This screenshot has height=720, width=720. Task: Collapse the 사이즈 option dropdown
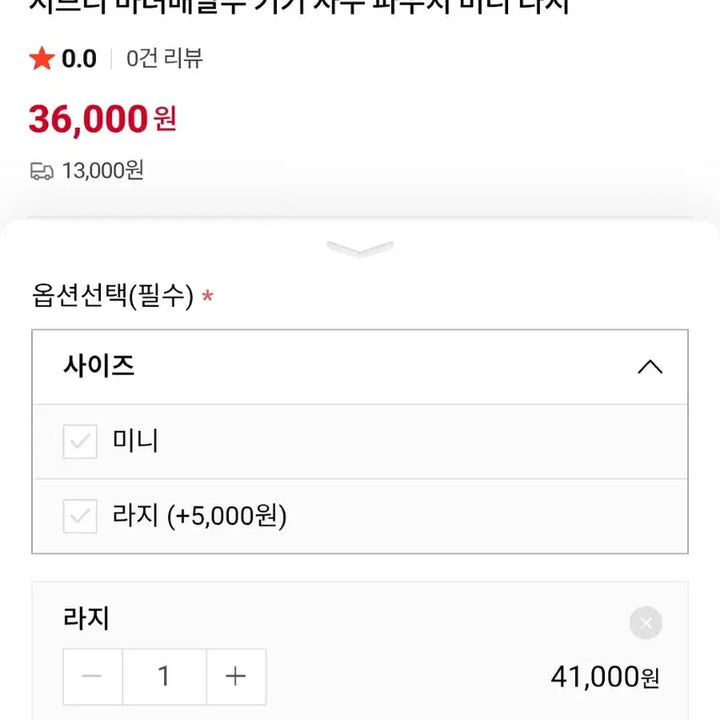(649, 367)
